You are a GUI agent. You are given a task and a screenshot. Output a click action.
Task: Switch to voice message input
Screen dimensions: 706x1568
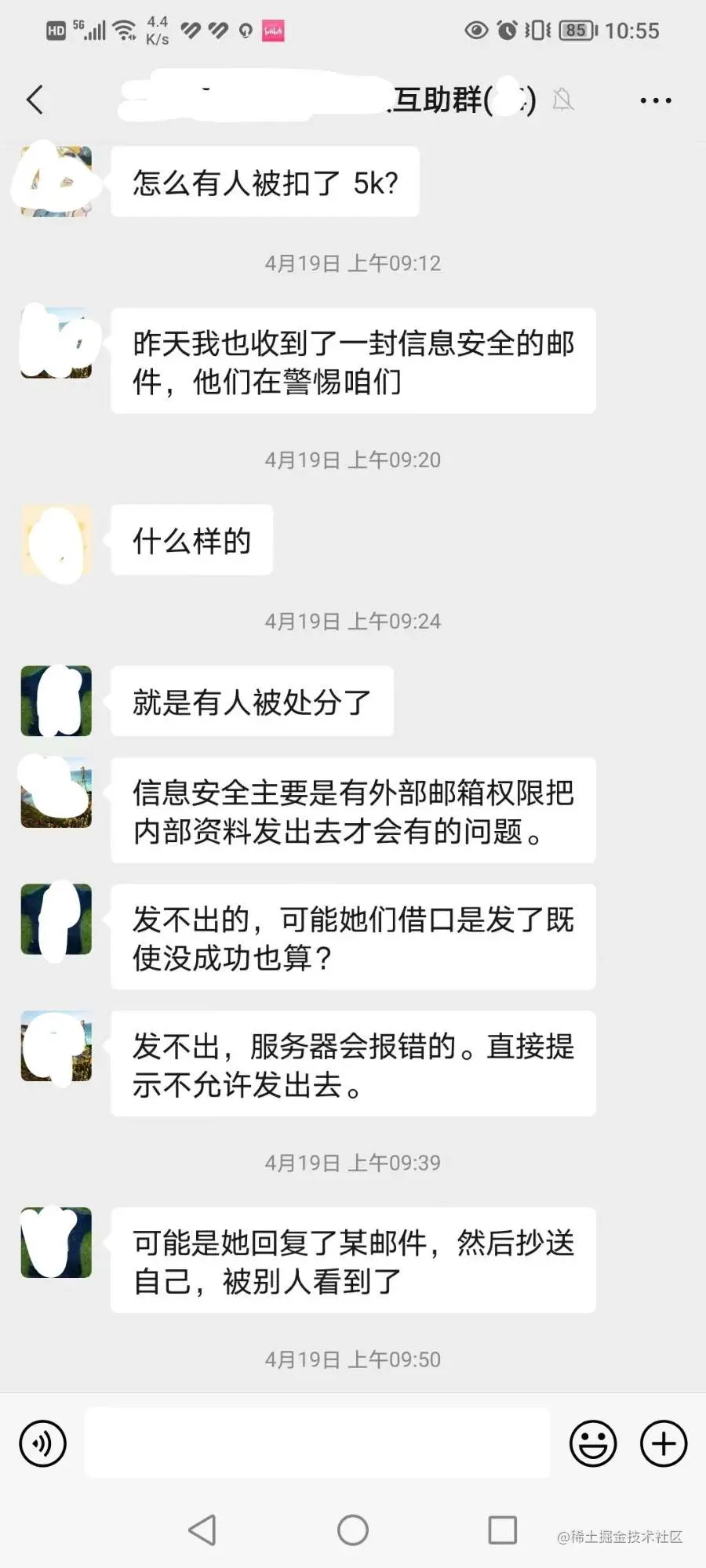pos(43,1443)
